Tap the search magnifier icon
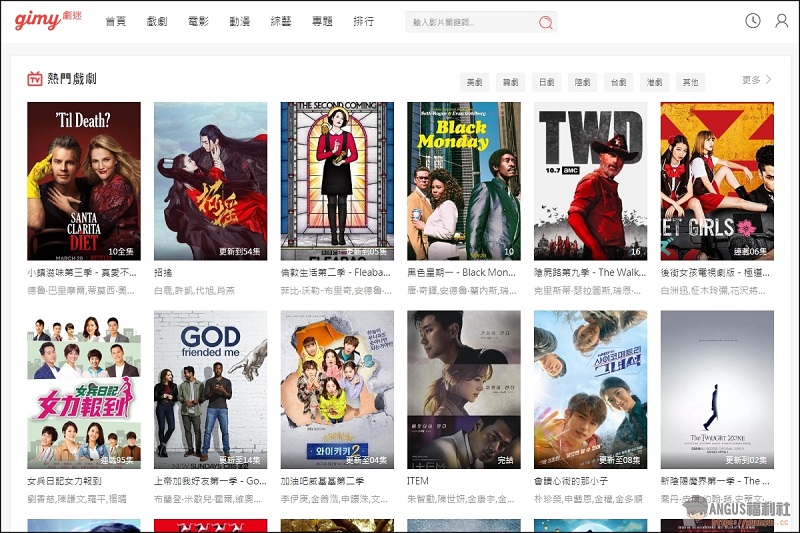Image resolution: width=800 pixels, height=533 pixels. [545, 22]
